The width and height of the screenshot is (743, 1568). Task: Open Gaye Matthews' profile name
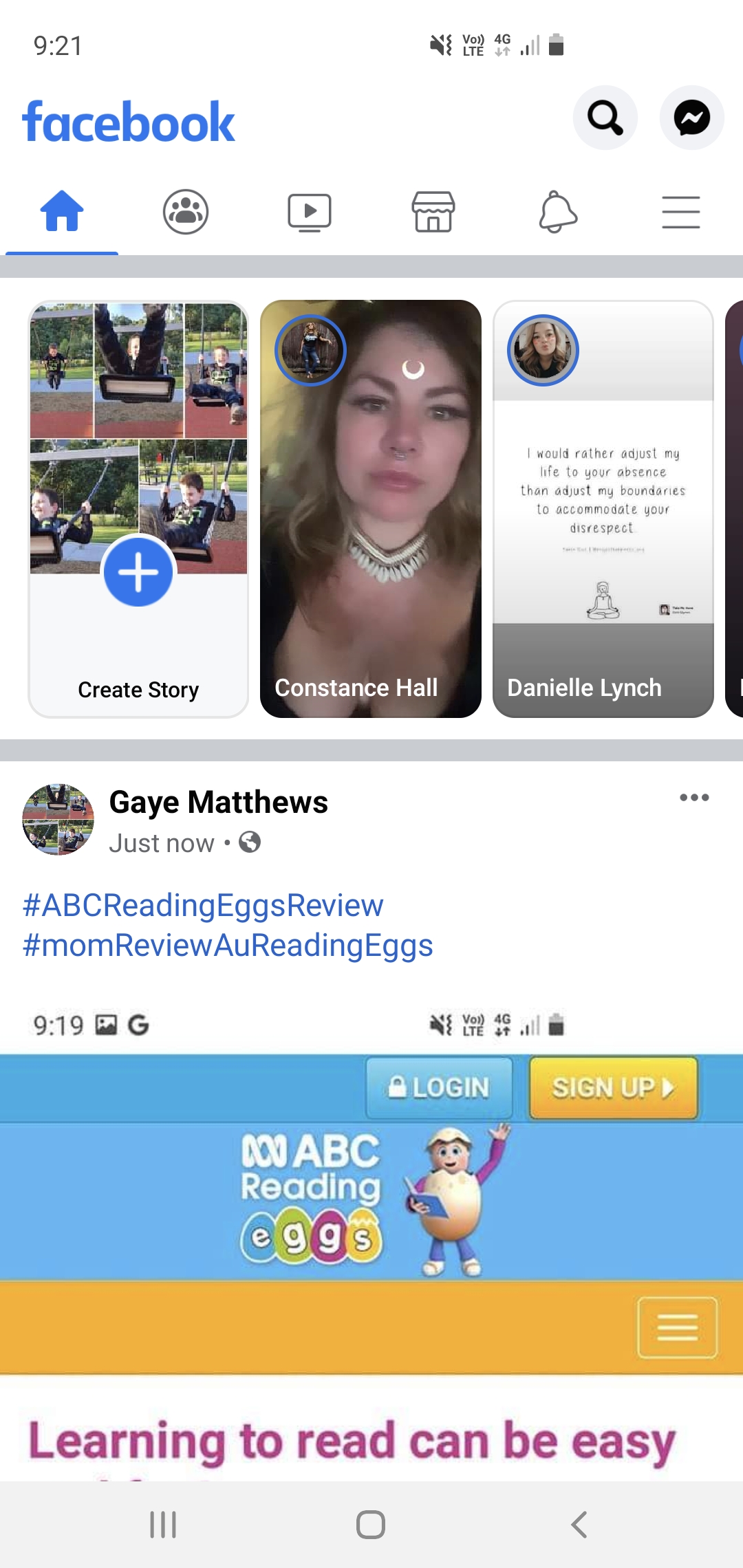coord(218,802)
